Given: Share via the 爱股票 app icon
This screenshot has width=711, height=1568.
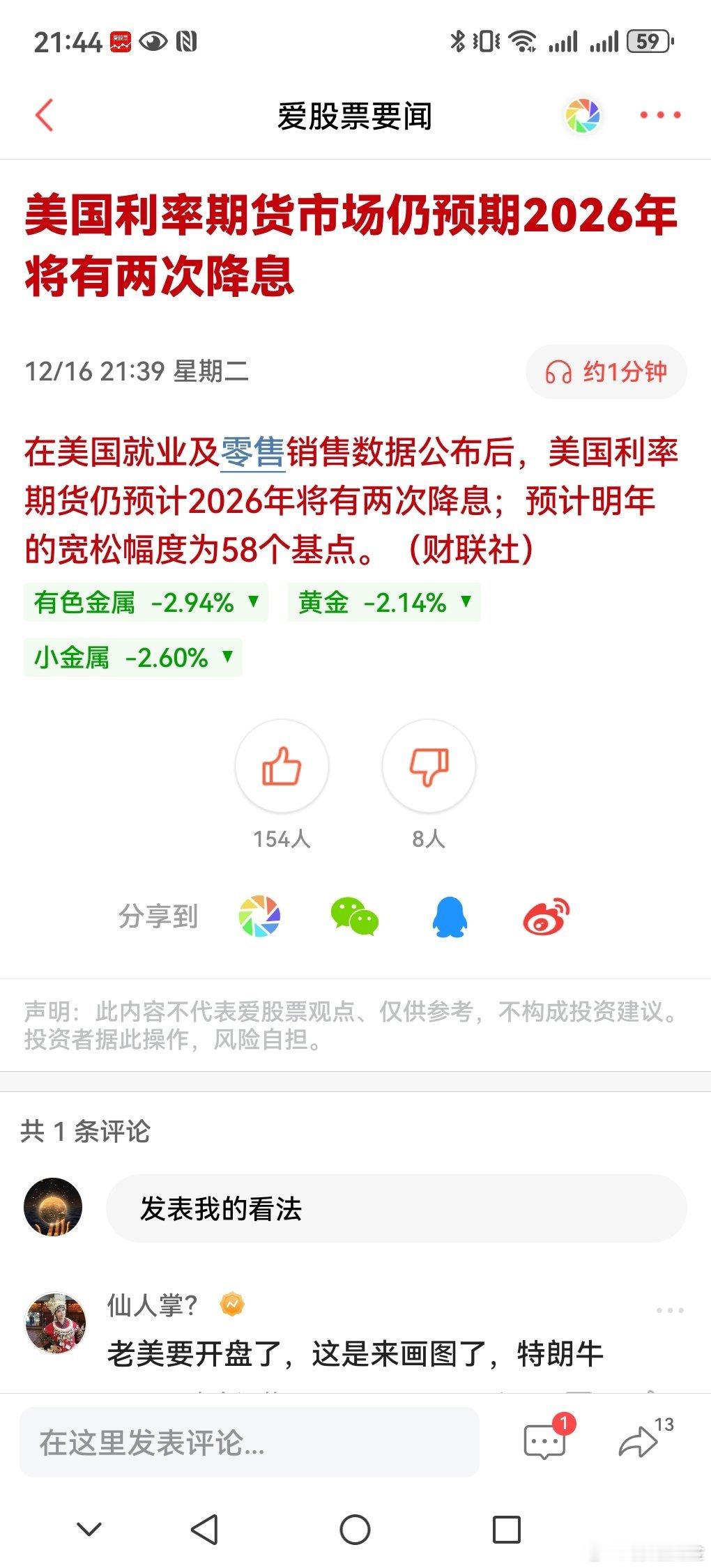Looking at the screenshot, I should [261, 917].
